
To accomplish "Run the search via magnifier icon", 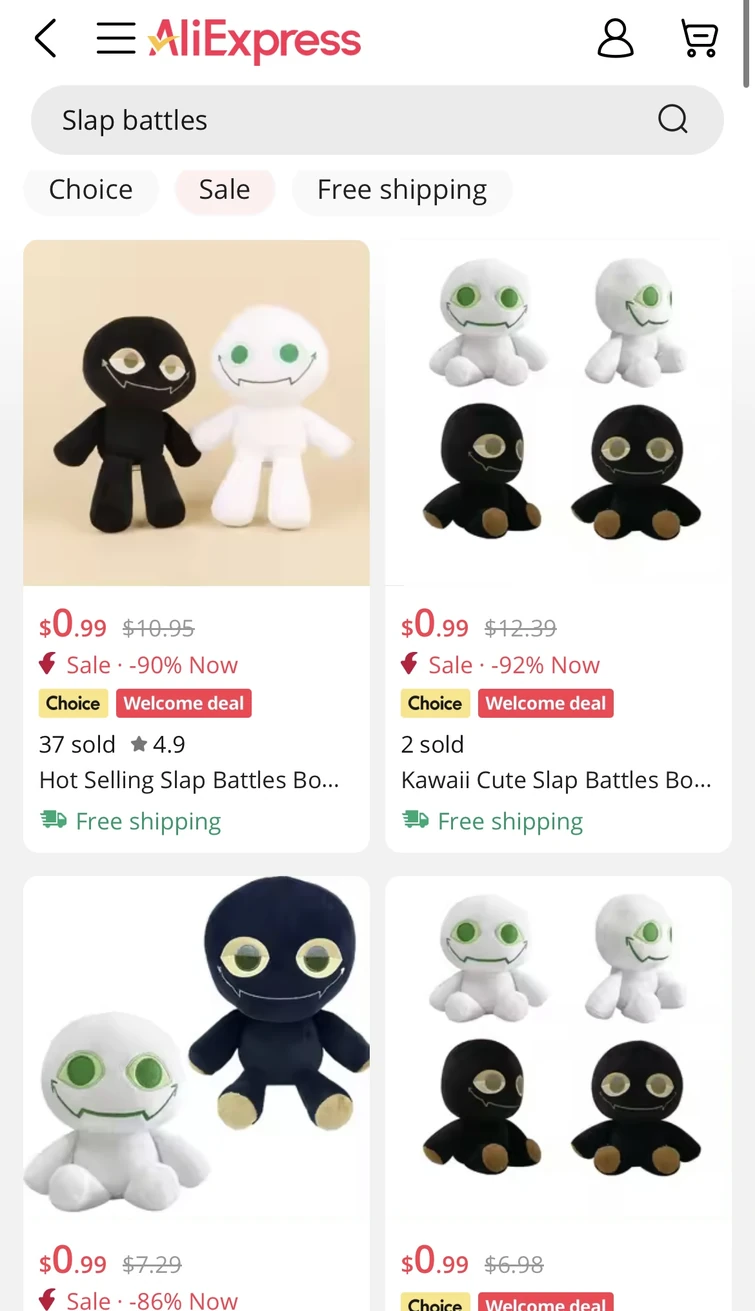I will point(673,120).
